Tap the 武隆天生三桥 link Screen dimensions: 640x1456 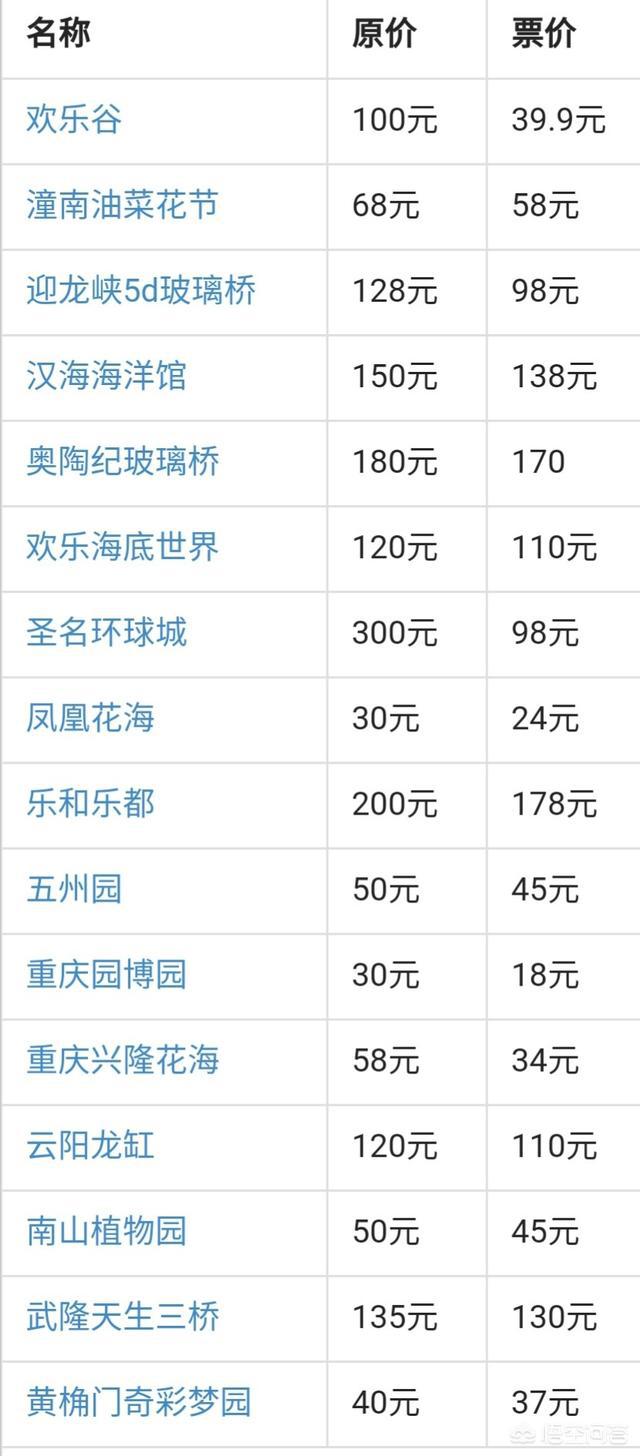point(122,1316)
